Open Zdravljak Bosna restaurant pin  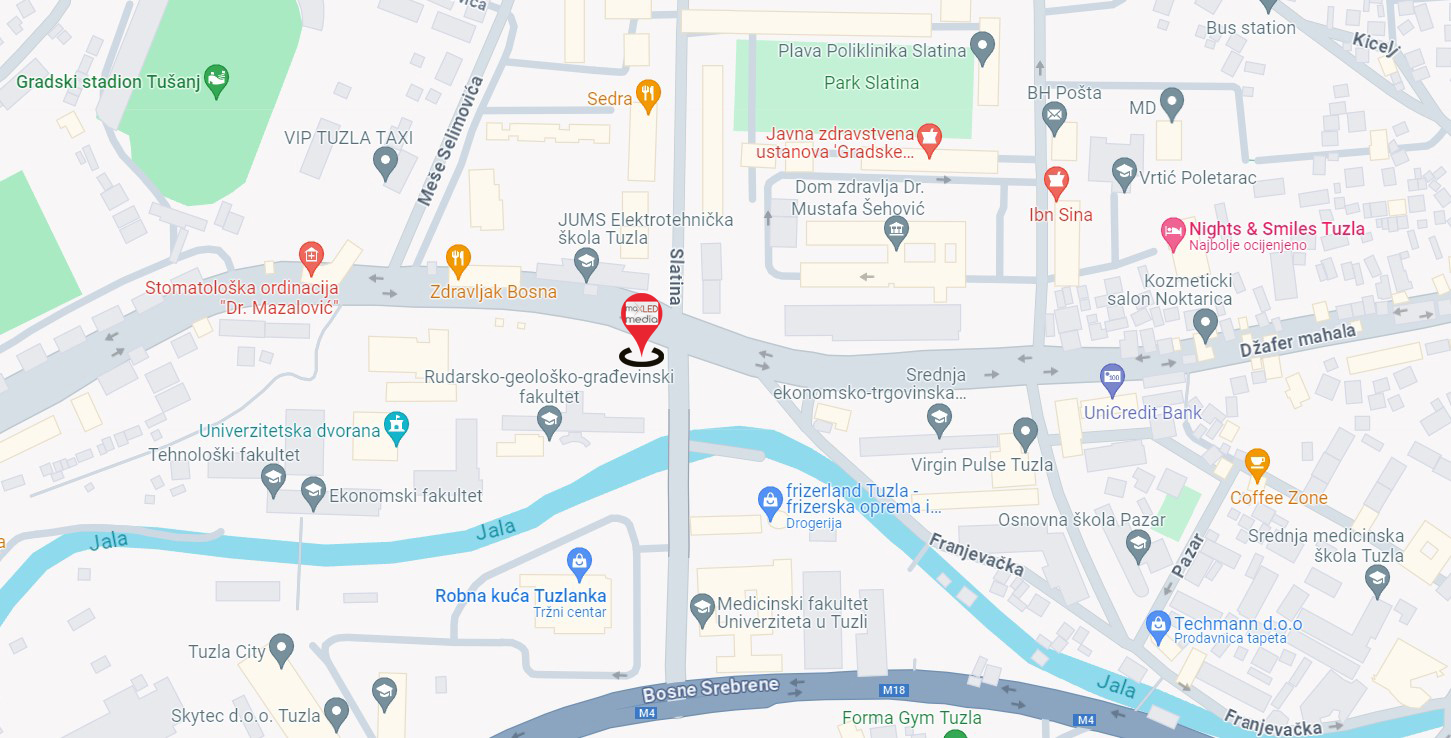[x=458, y=260]
